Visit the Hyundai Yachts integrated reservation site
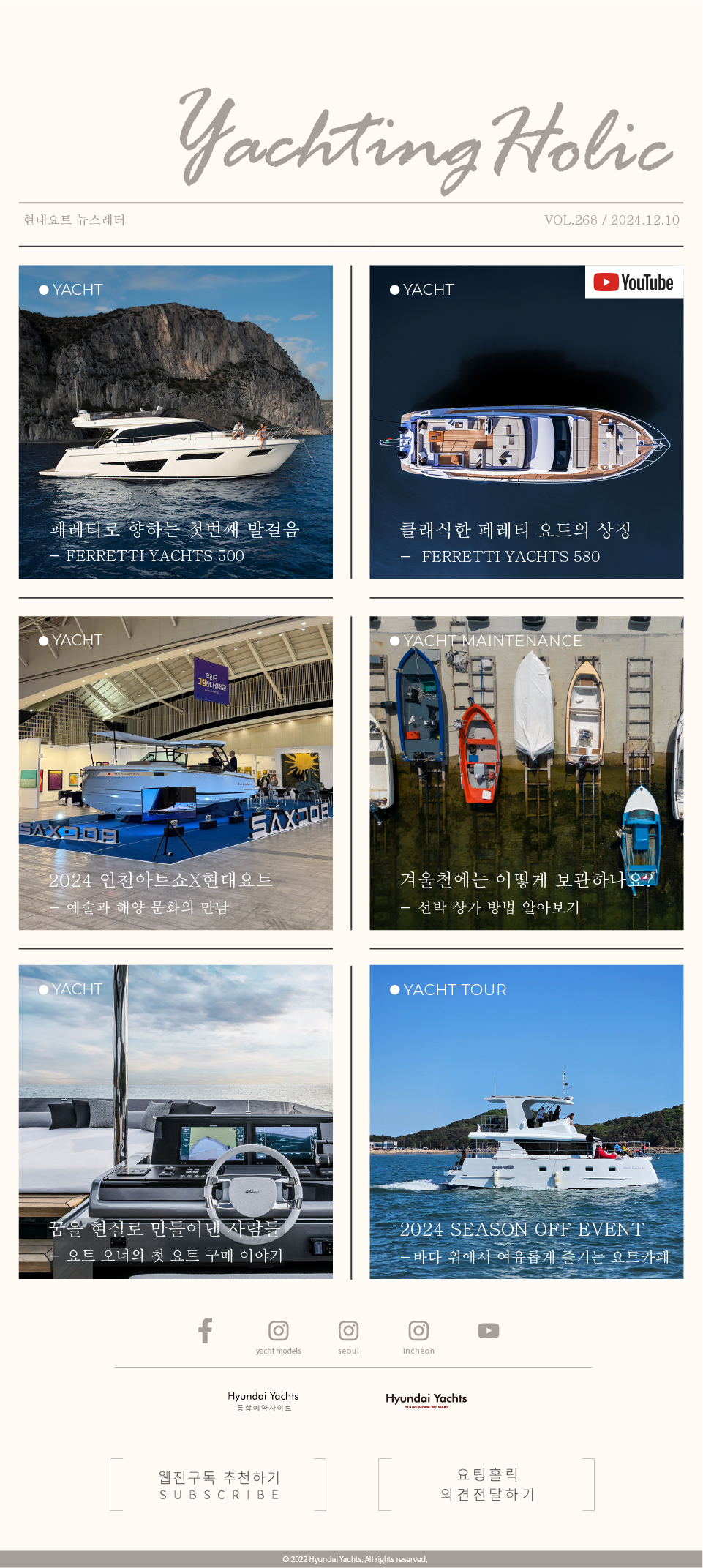703x1568 pixels. tap(263, 1400)
